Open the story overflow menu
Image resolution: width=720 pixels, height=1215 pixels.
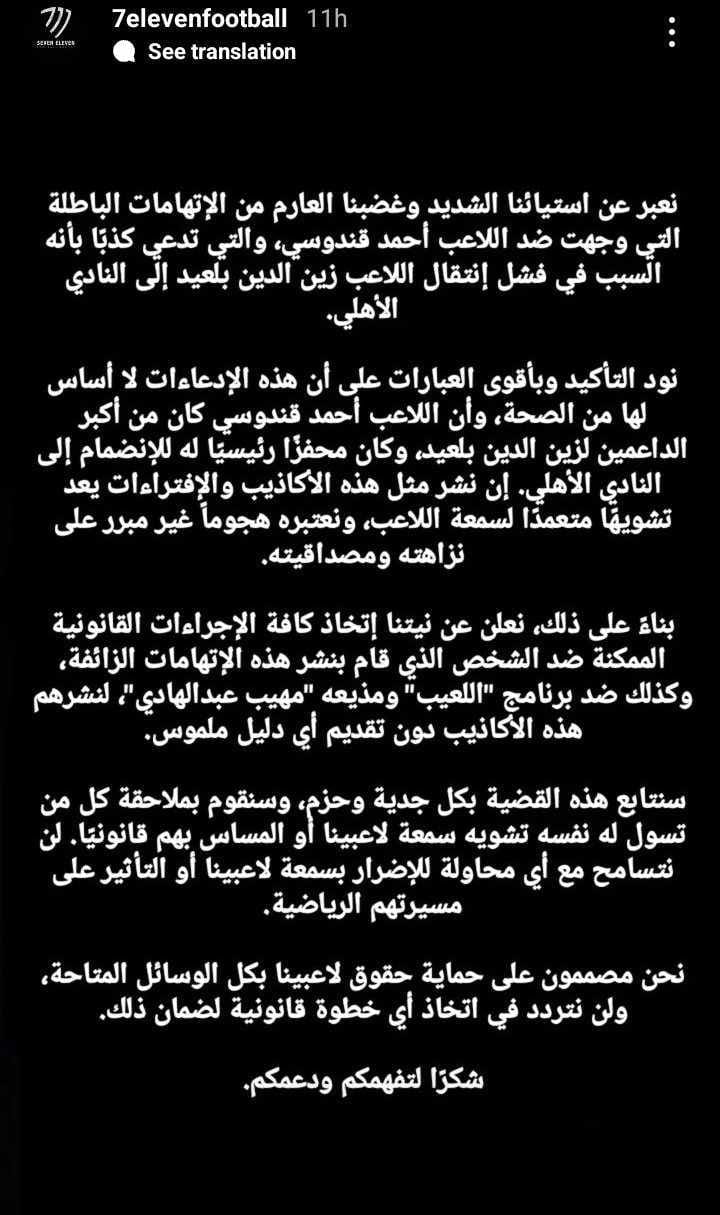pyautogui.click(x=672, y=32)
